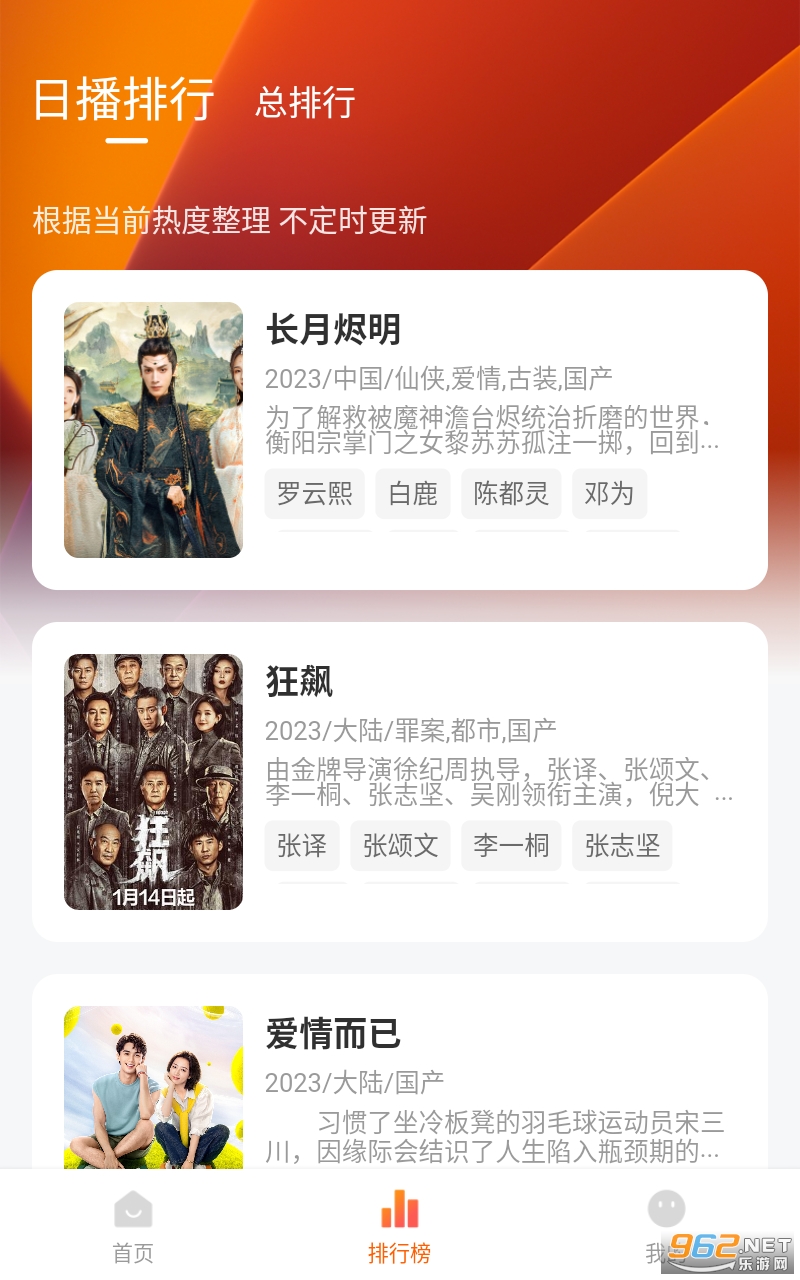Switch to the 总排行 tab
Image resolution: width=800 pixels, height=1280 pixels.
[305, 102]
